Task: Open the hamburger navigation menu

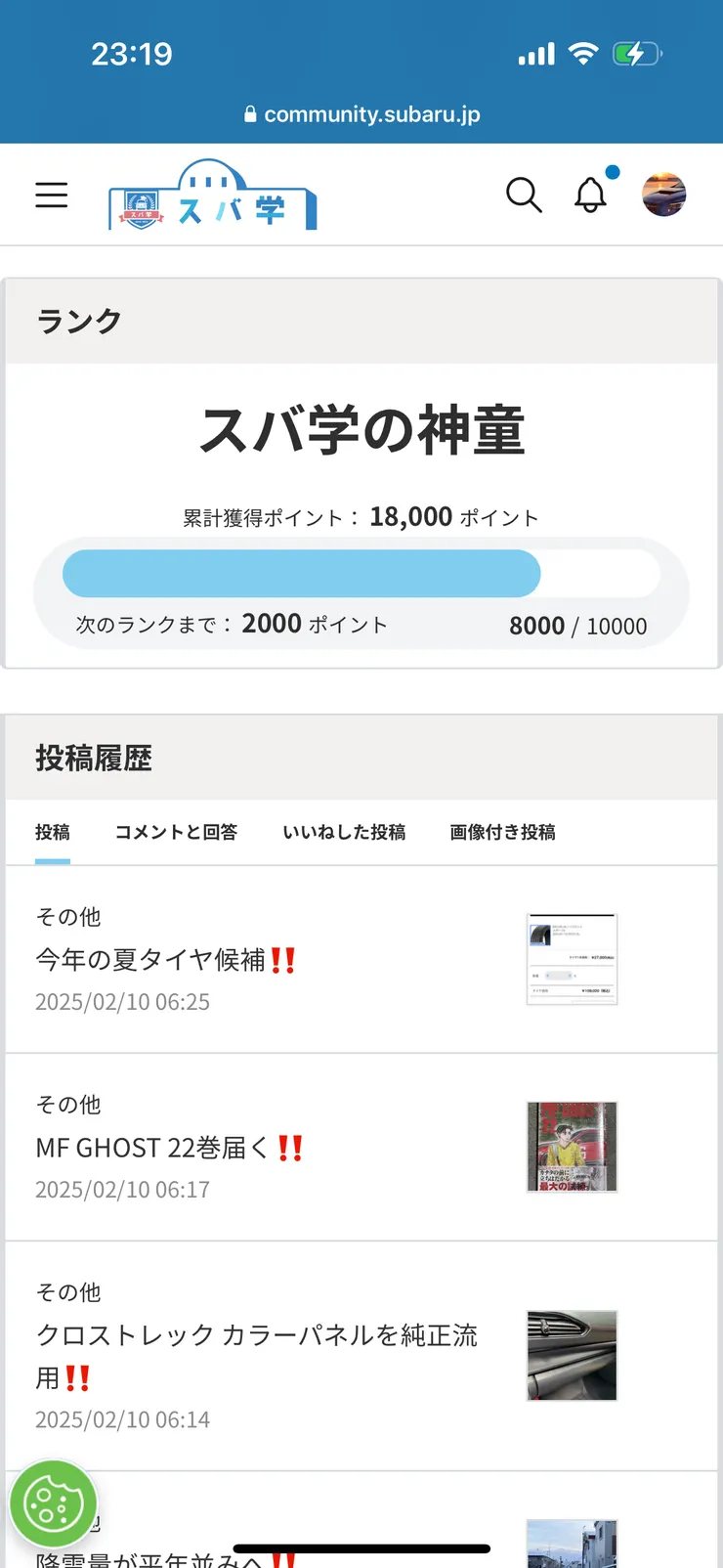Action: [x=52, y=195]
